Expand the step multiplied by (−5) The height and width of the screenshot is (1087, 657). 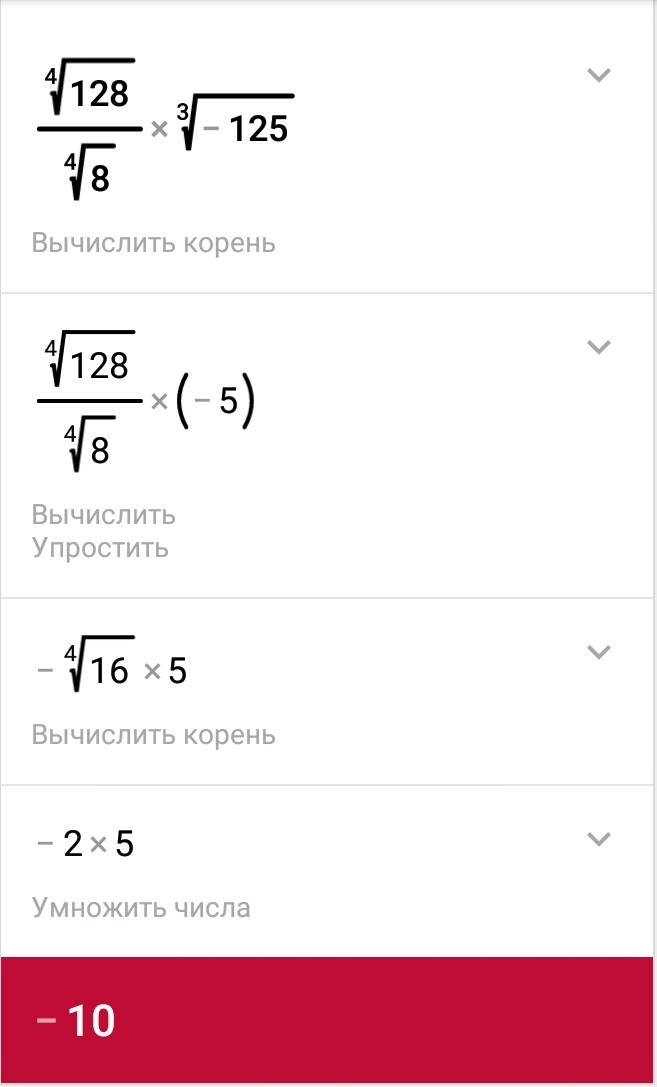click(598, 347)
